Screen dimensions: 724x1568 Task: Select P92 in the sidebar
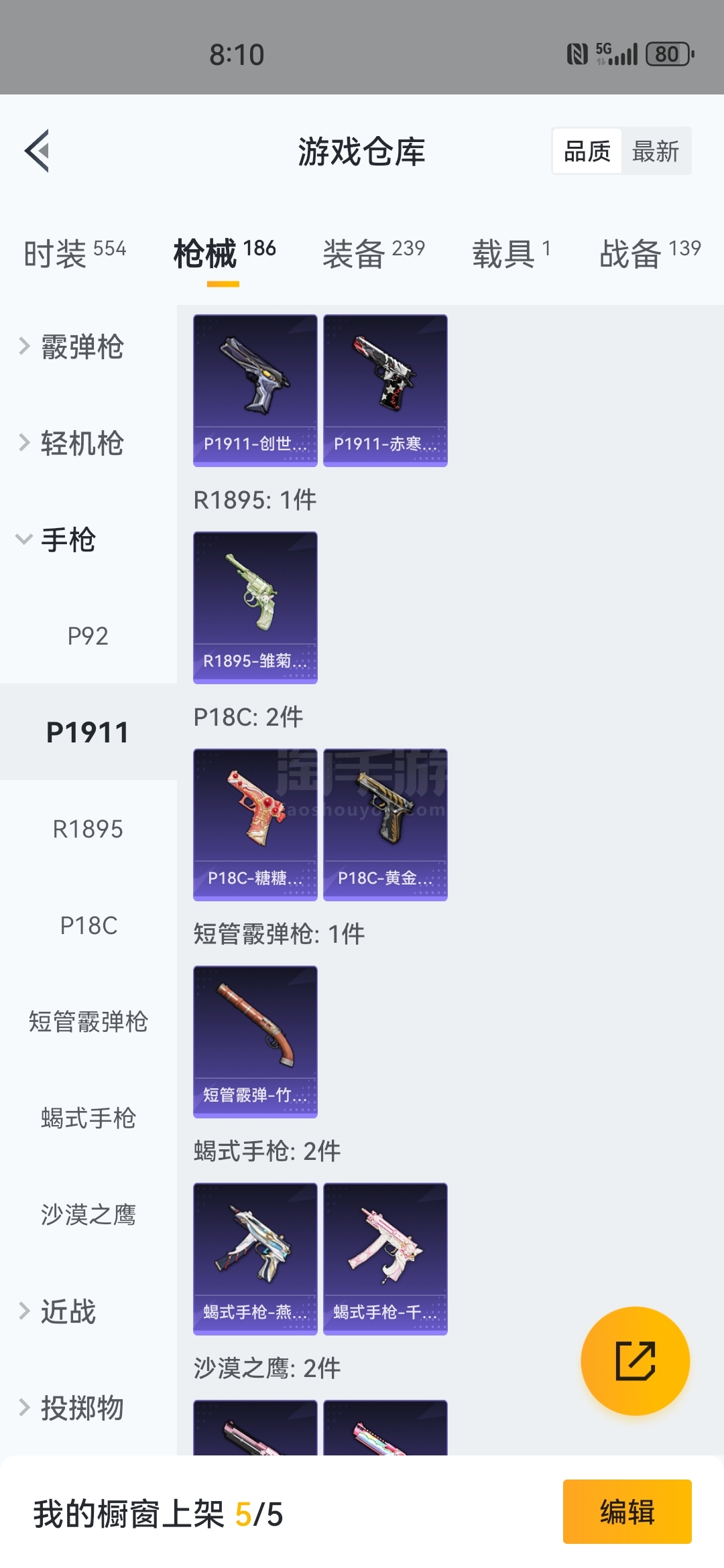(88, 636)
